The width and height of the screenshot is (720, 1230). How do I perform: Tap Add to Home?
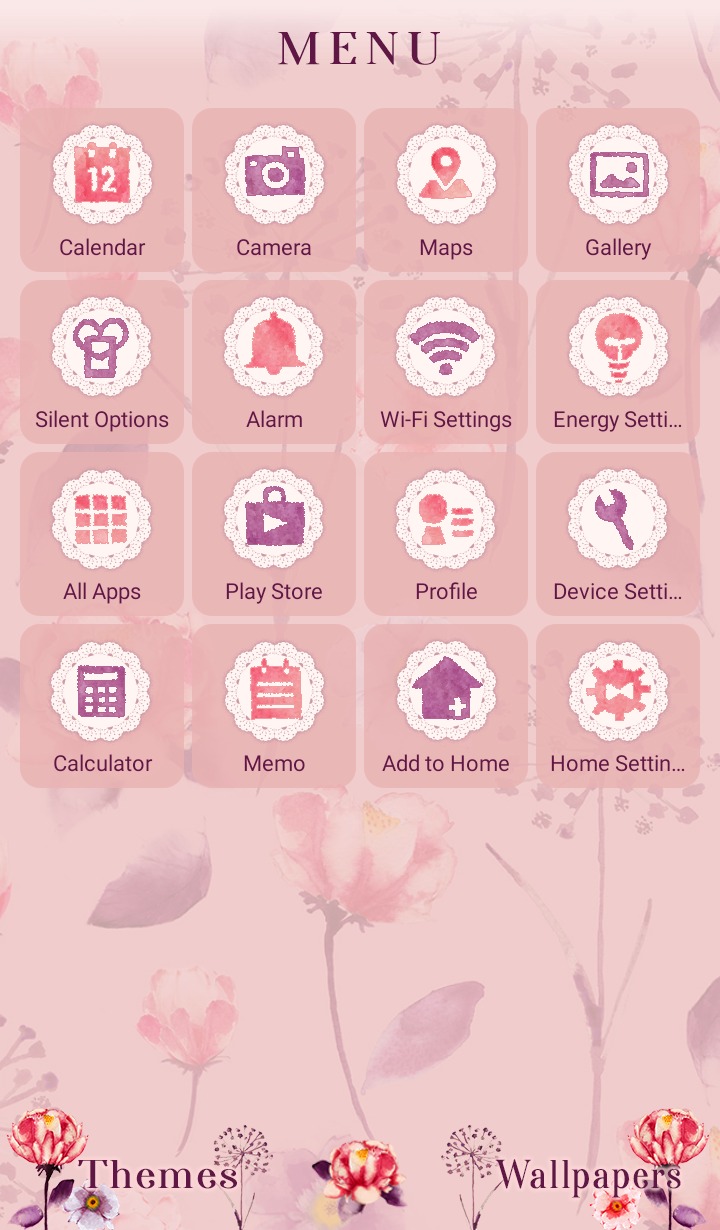(x=446, y=706)
